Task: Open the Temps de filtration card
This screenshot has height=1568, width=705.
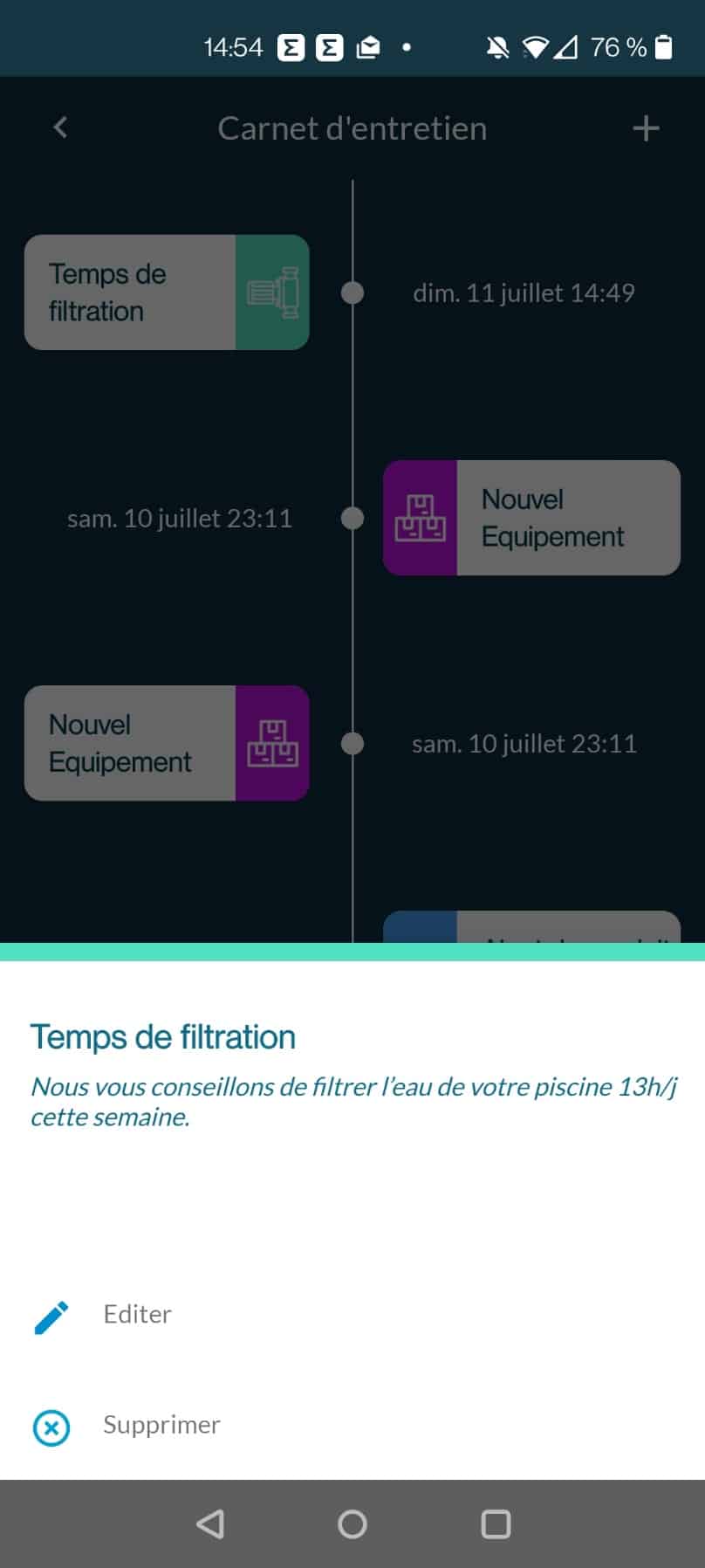Action: point(167,292)
